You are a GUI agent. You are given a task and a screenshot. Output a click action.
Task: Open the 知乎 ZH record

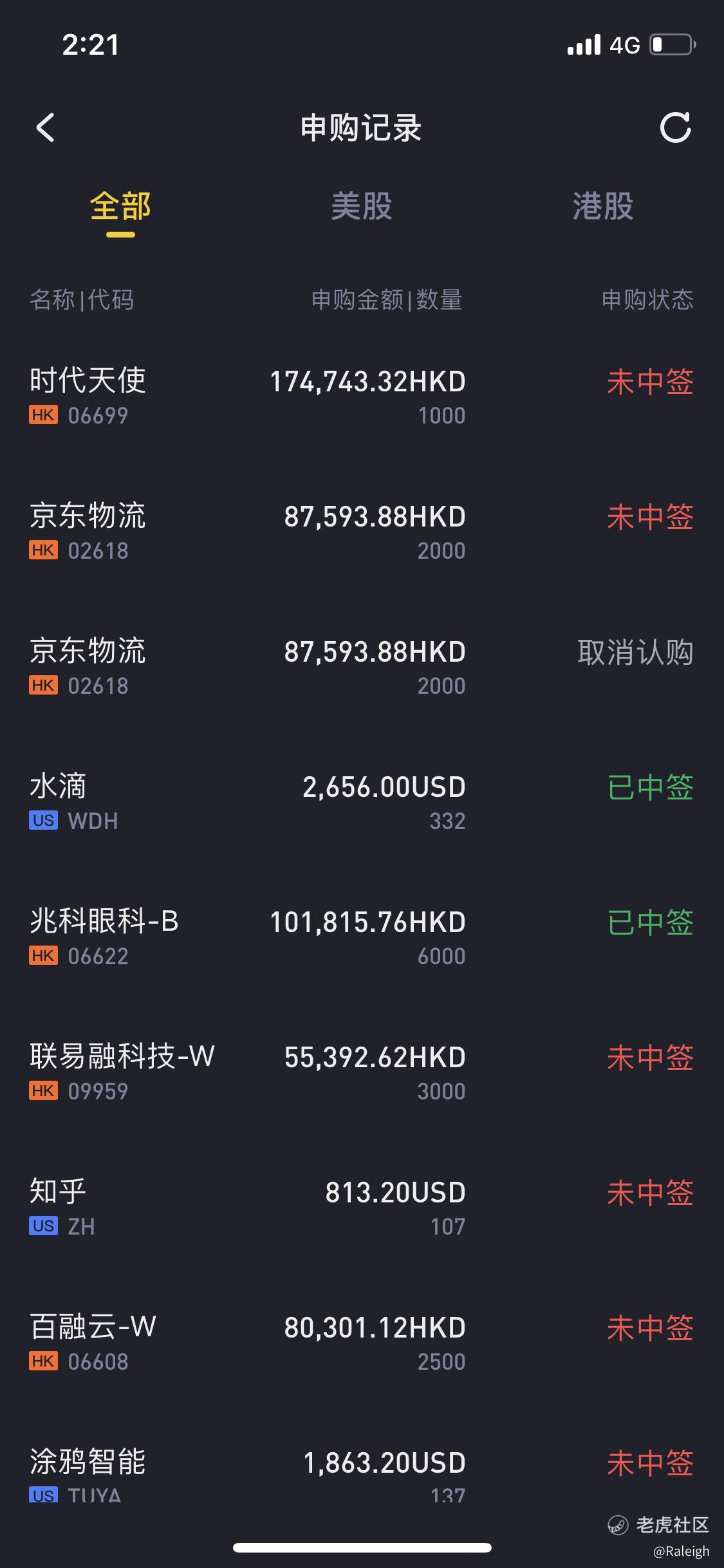coord(362,1208)
